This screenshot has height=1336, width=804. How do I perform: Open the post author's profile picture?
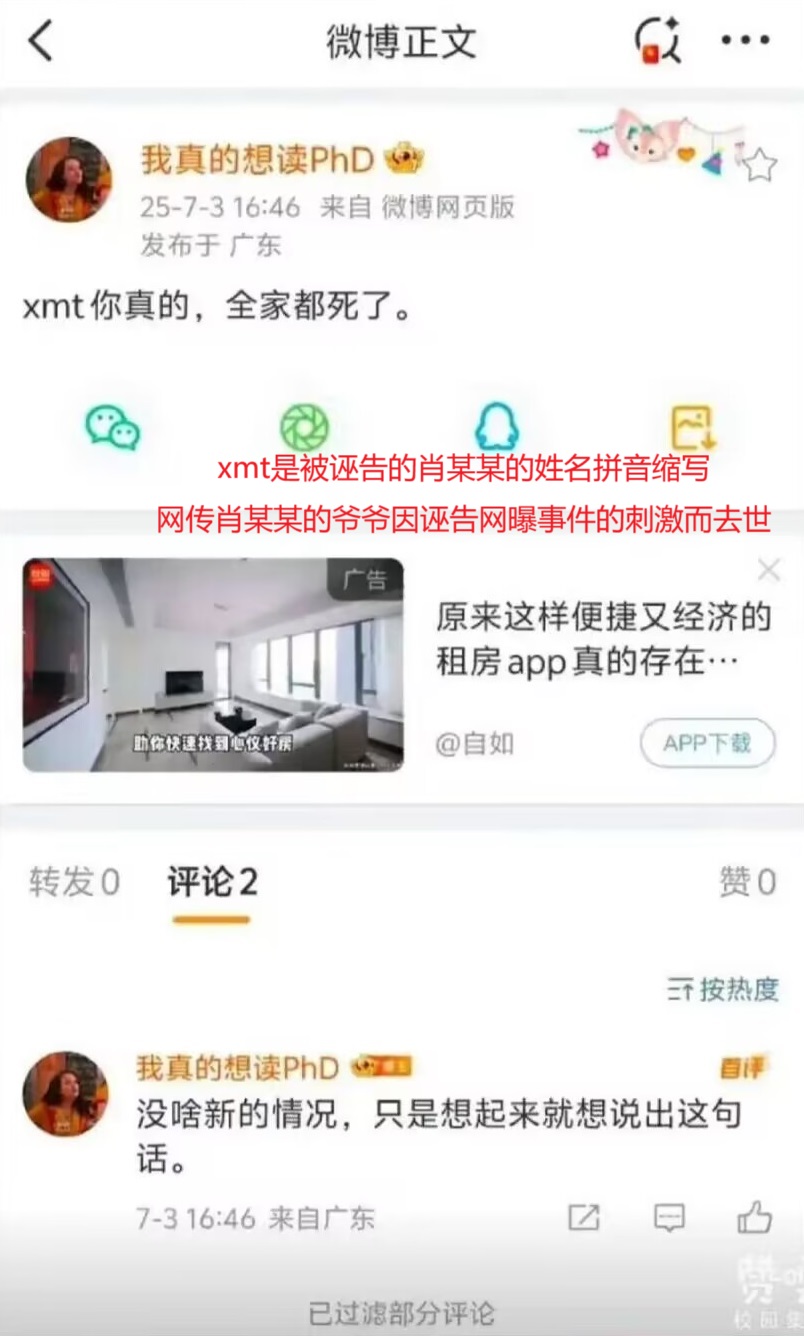click(x=68, y=180)
